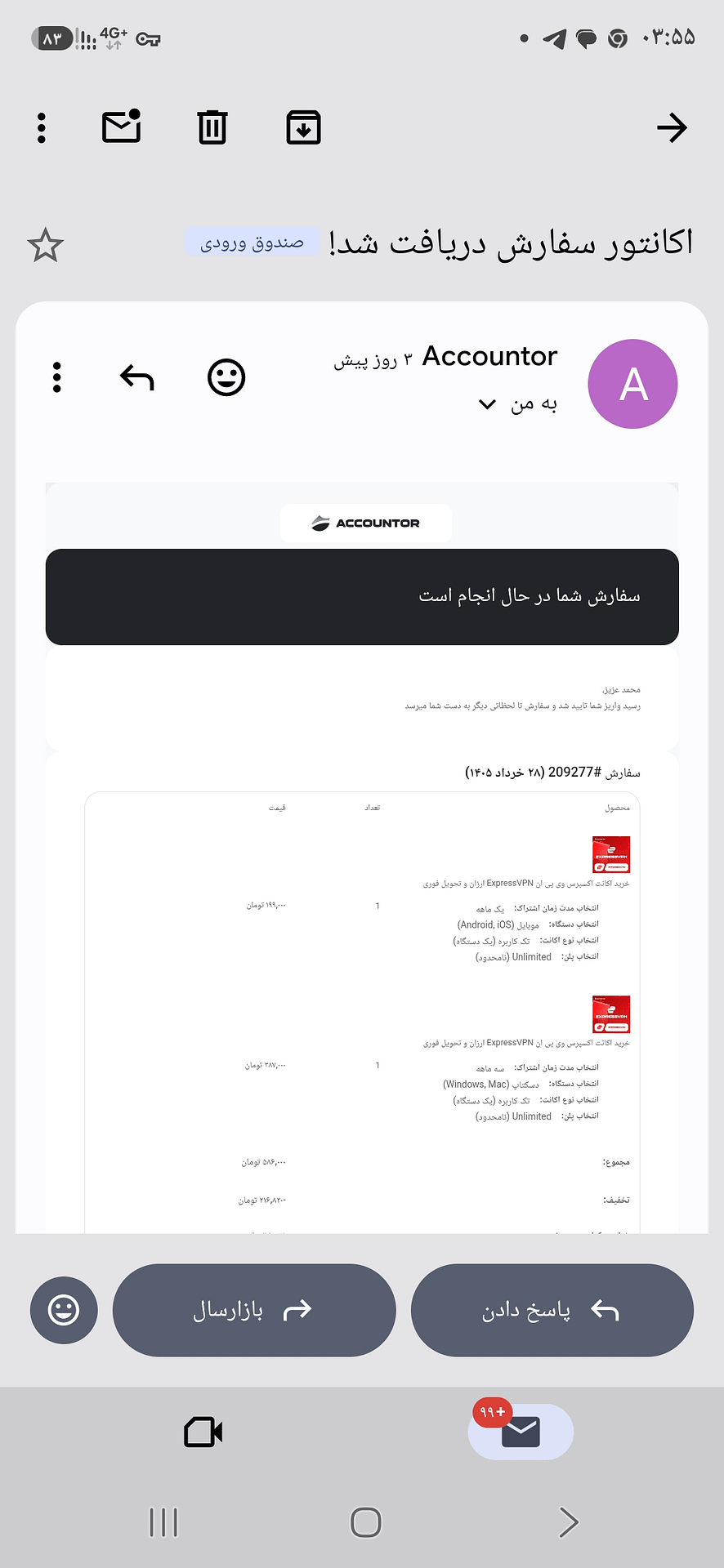The image size is (724, 1568).
Task: Tap the round emoji button at bottom
Action: point(64,1310)
